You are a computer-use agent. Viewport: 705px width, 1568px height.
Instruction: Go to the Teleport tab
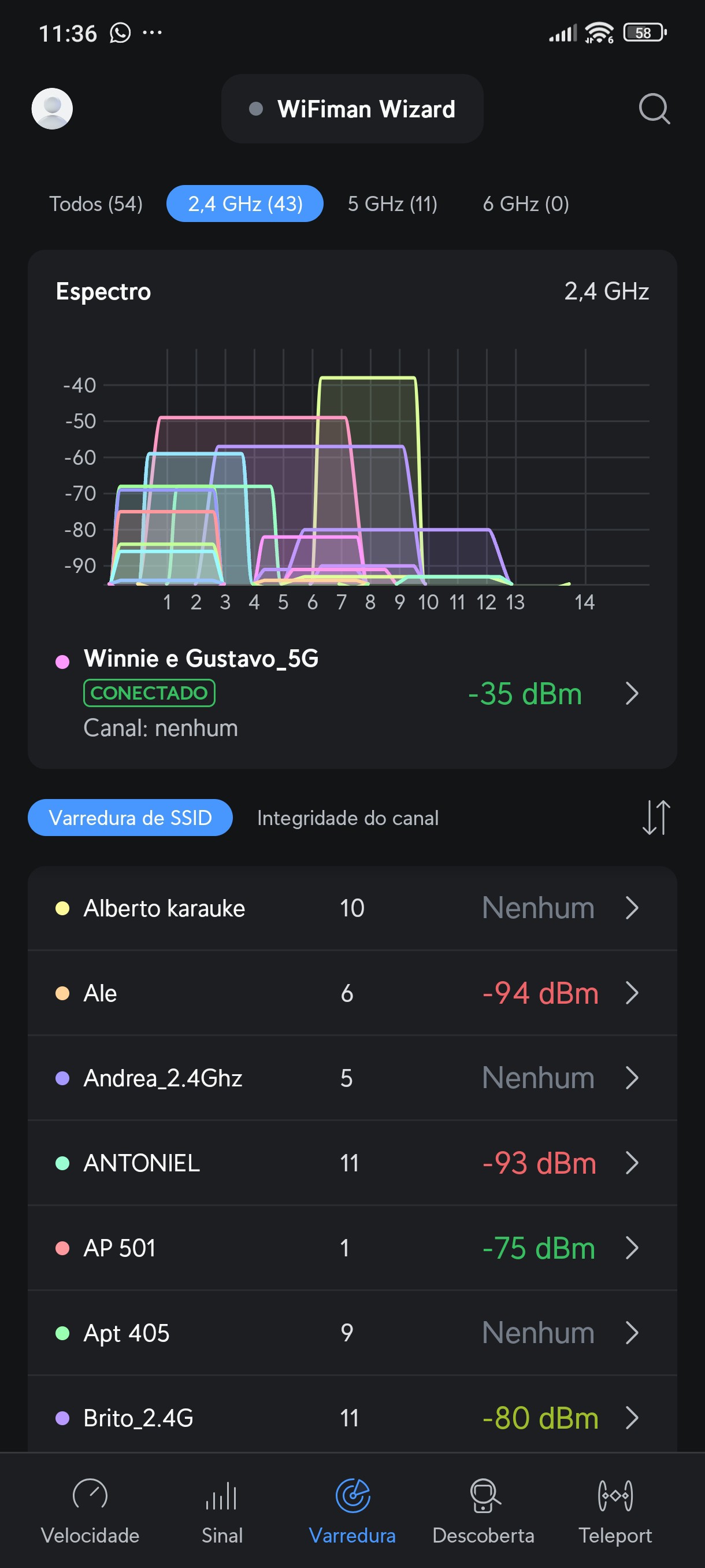[615, 1510]
